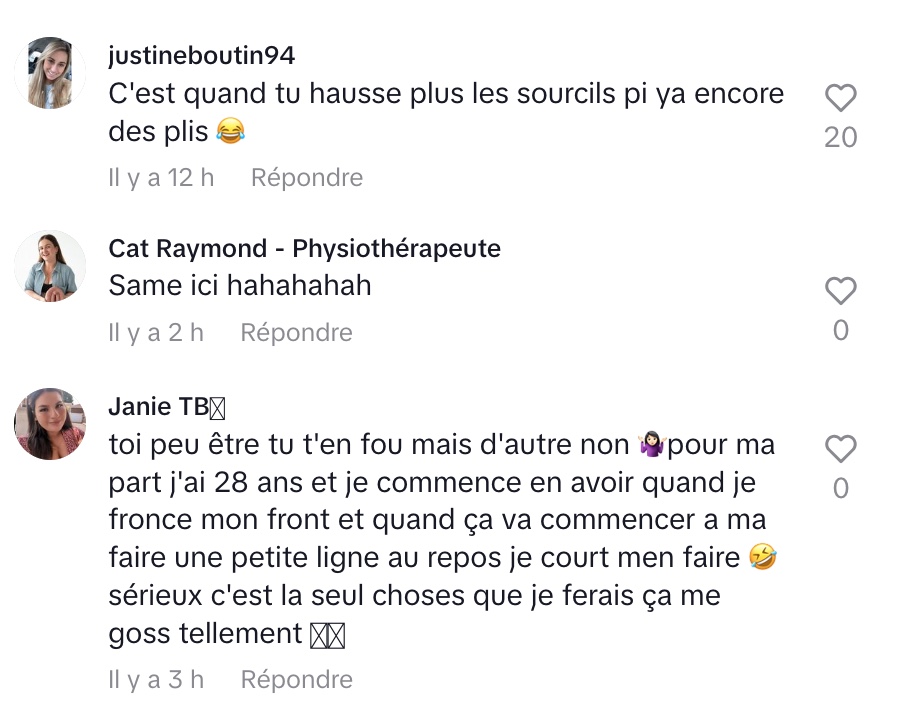Open justineboutin94's profile picture
The image size is (906, 708).
pos(50,73)
